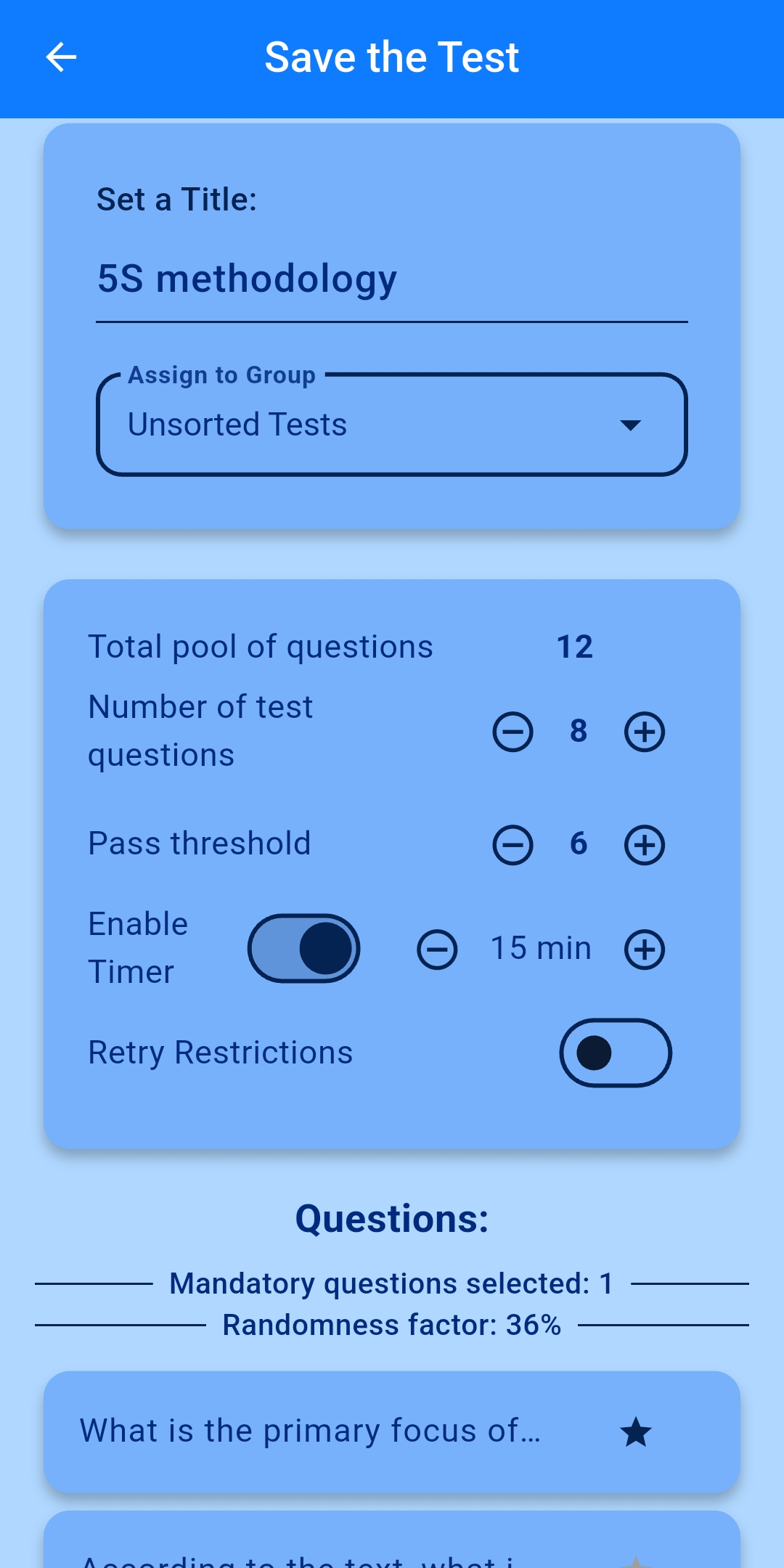Viewport: 784px width, 1568px height.
Task: Click the minus icon to reduce timer minutes
Action: [436, 948]
